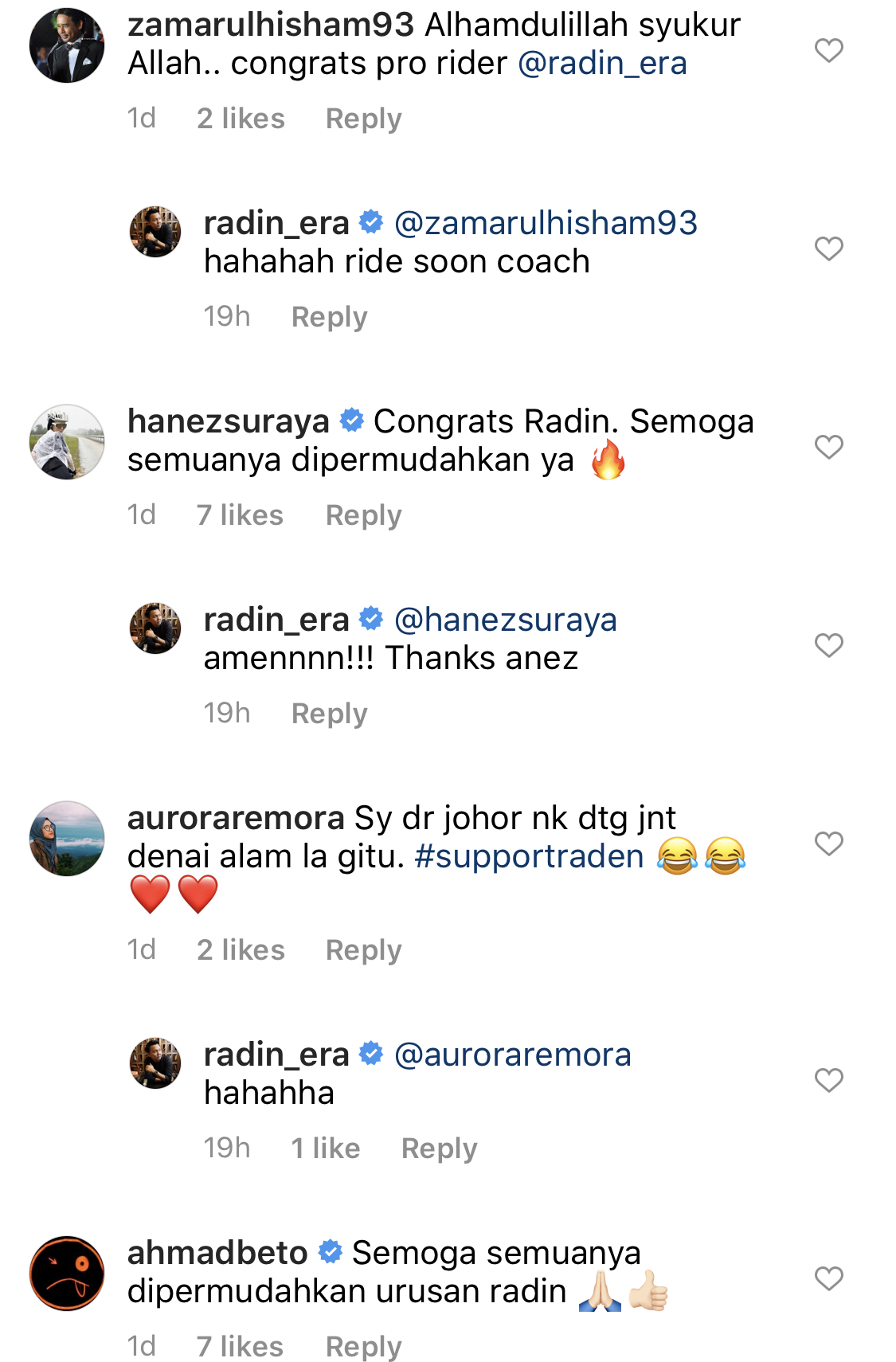This screenshot has height=1362, width=896.
Task: Reply to radin_era's "ride soon coach" comment
Action: [329, 317]
